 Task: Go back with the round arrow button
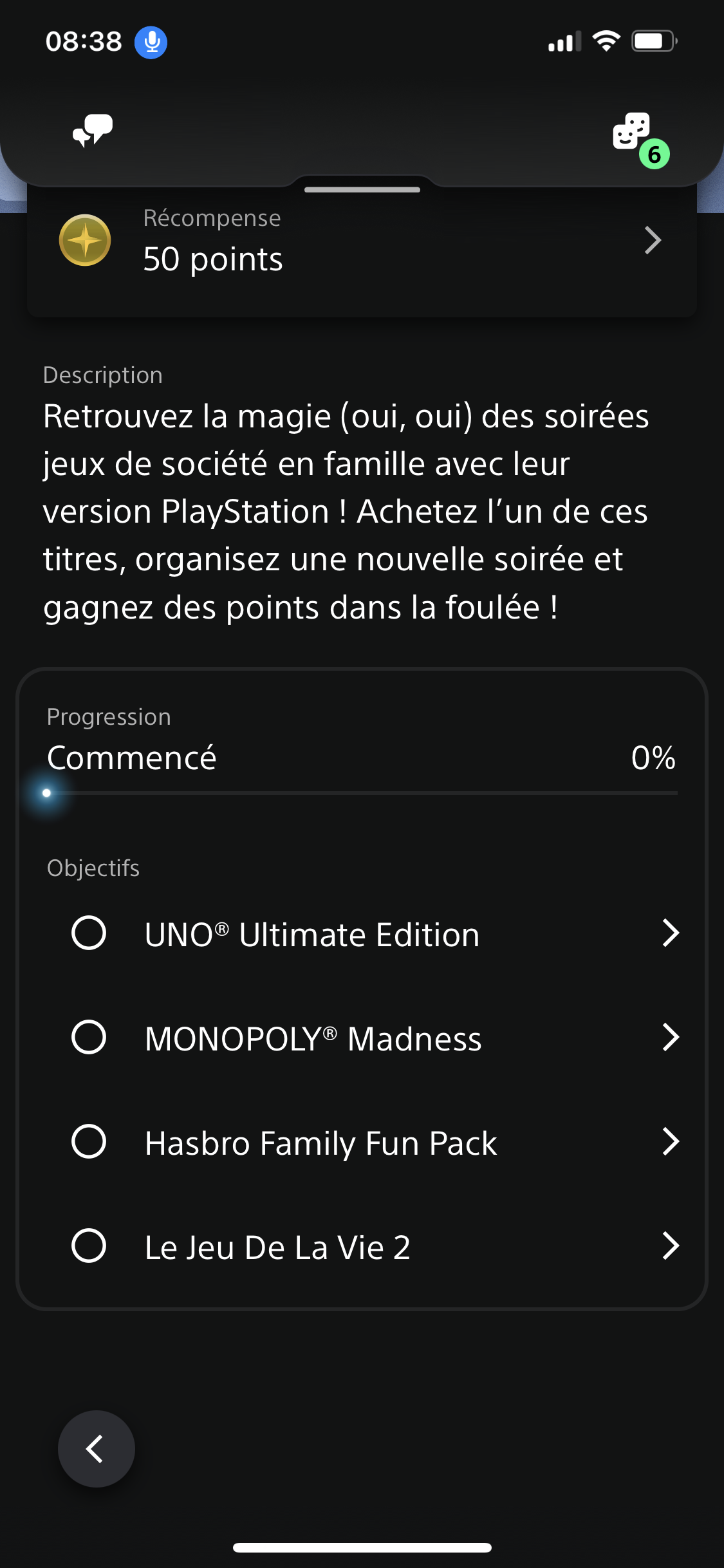97,1449
